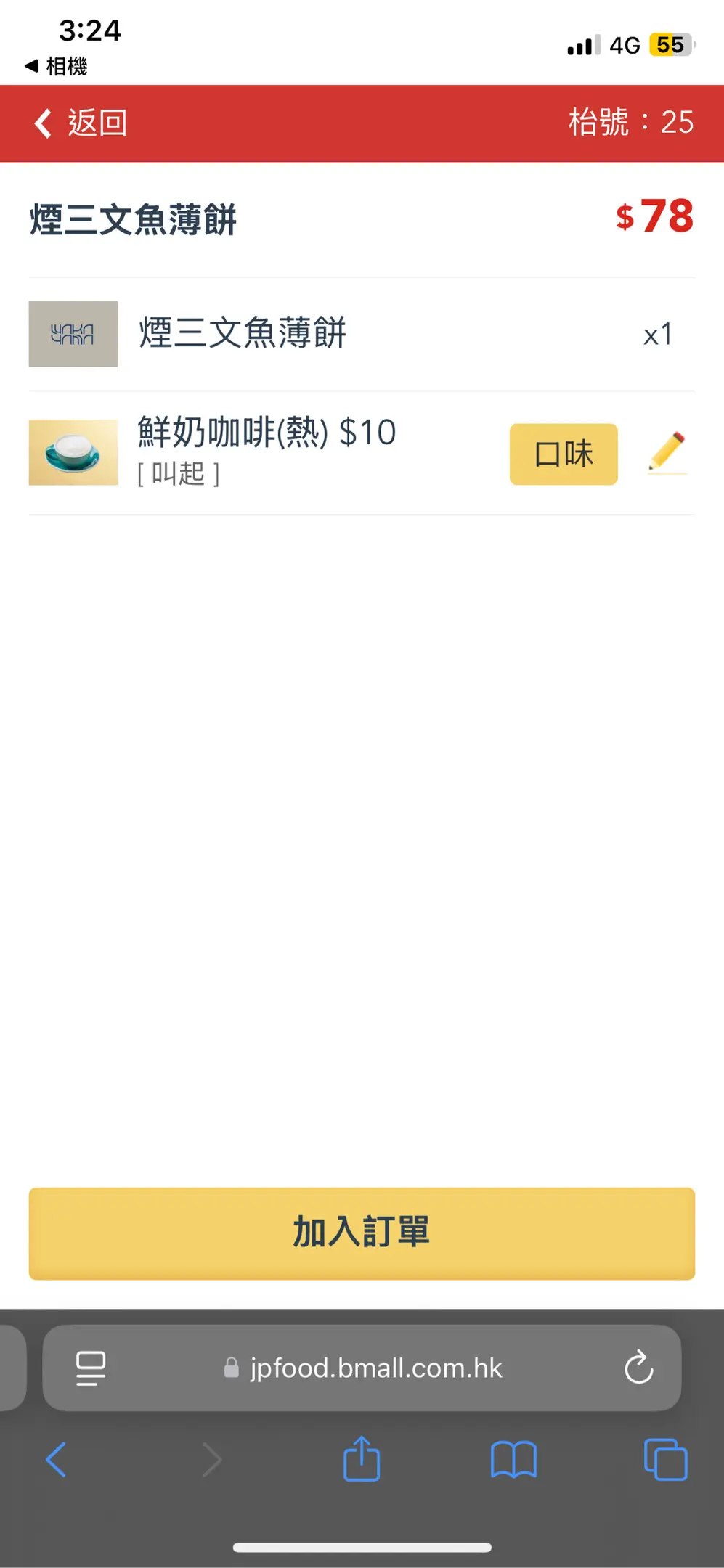Viewport: 724px width, 1568px height.
Task: Tap 加入訂單 to add to order
Action: pyautogui.click(x=362, y=1233)
